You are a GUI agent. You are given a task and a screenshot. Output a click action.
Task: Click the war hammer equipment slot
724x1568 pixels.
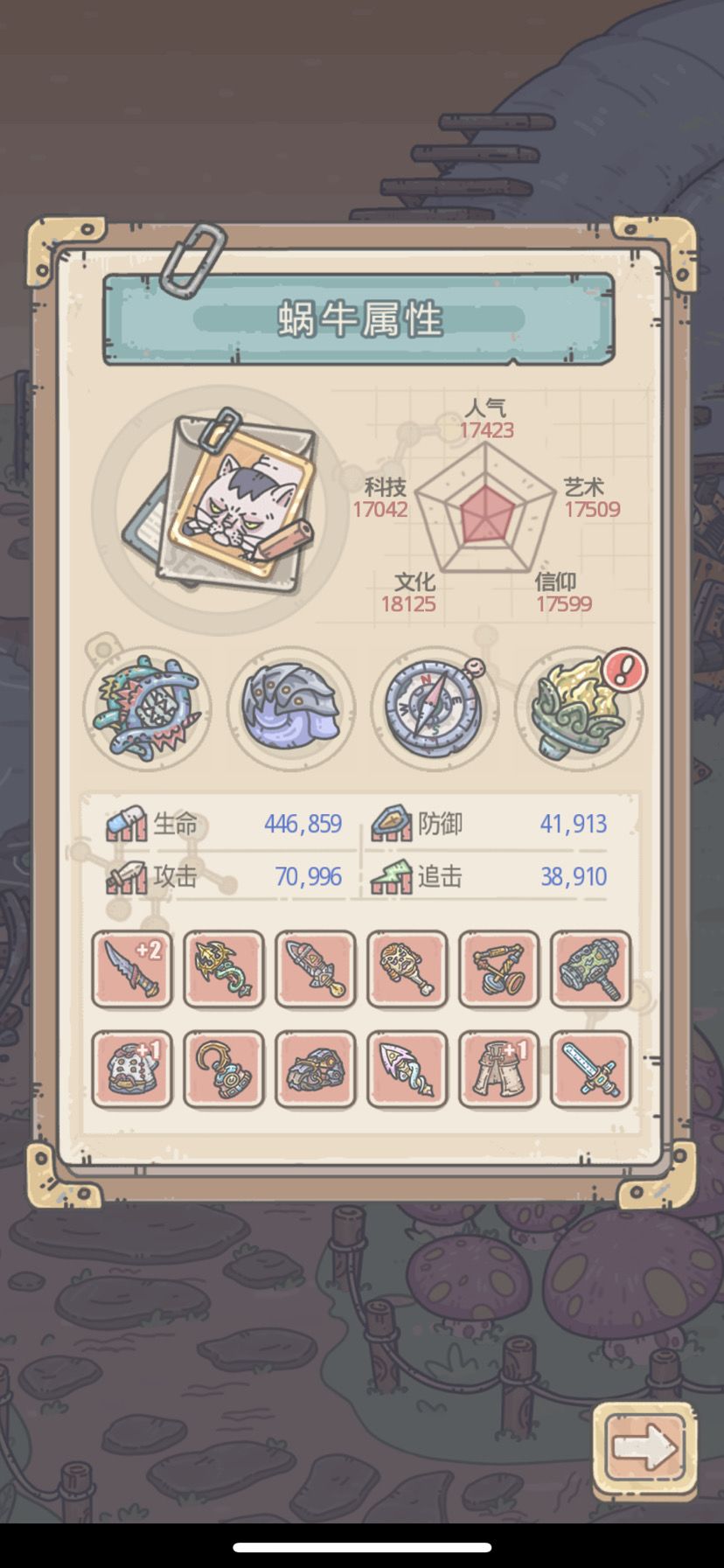coord(590,971)
